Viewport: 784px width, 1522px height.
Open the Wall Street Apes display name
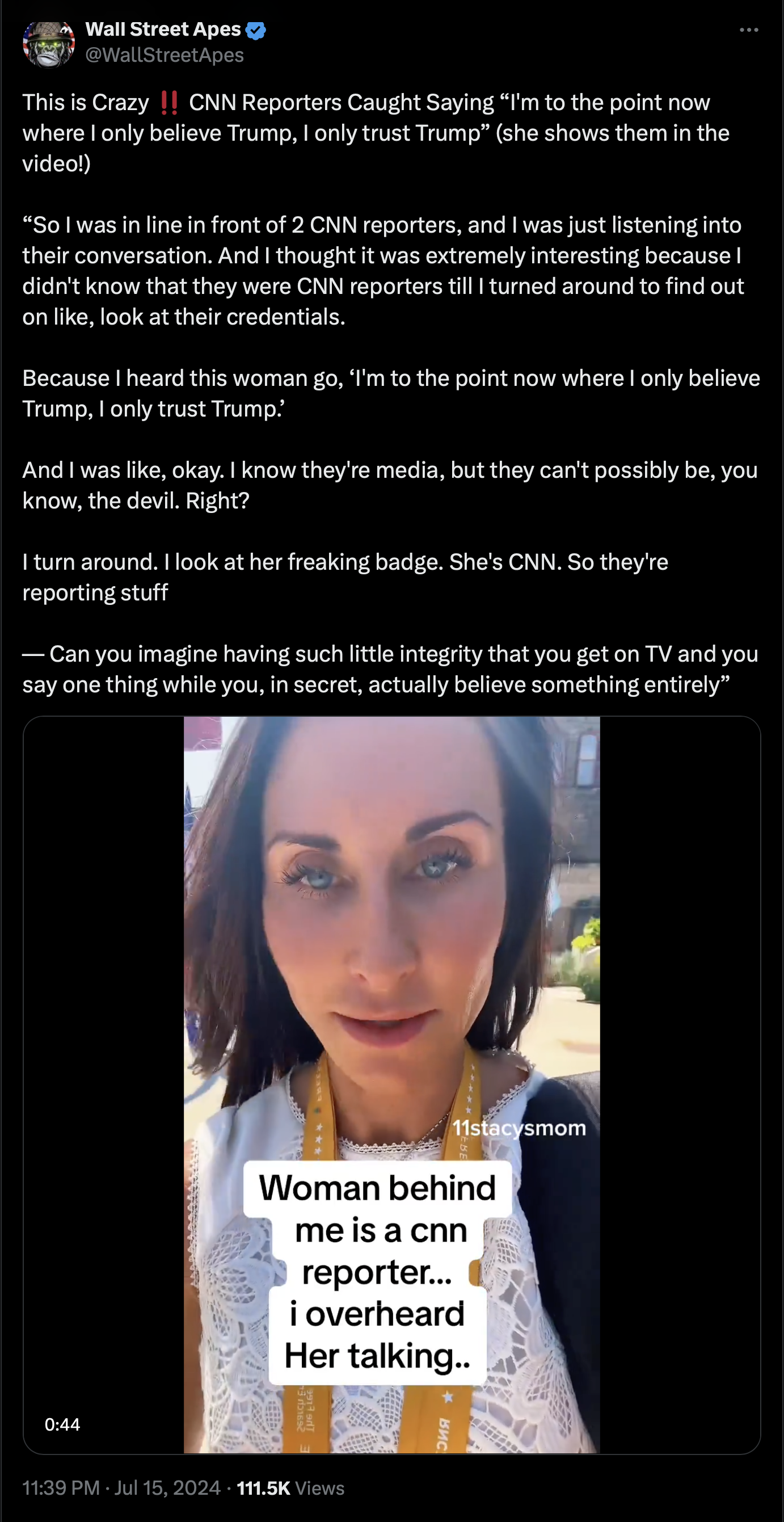[163, 29]
